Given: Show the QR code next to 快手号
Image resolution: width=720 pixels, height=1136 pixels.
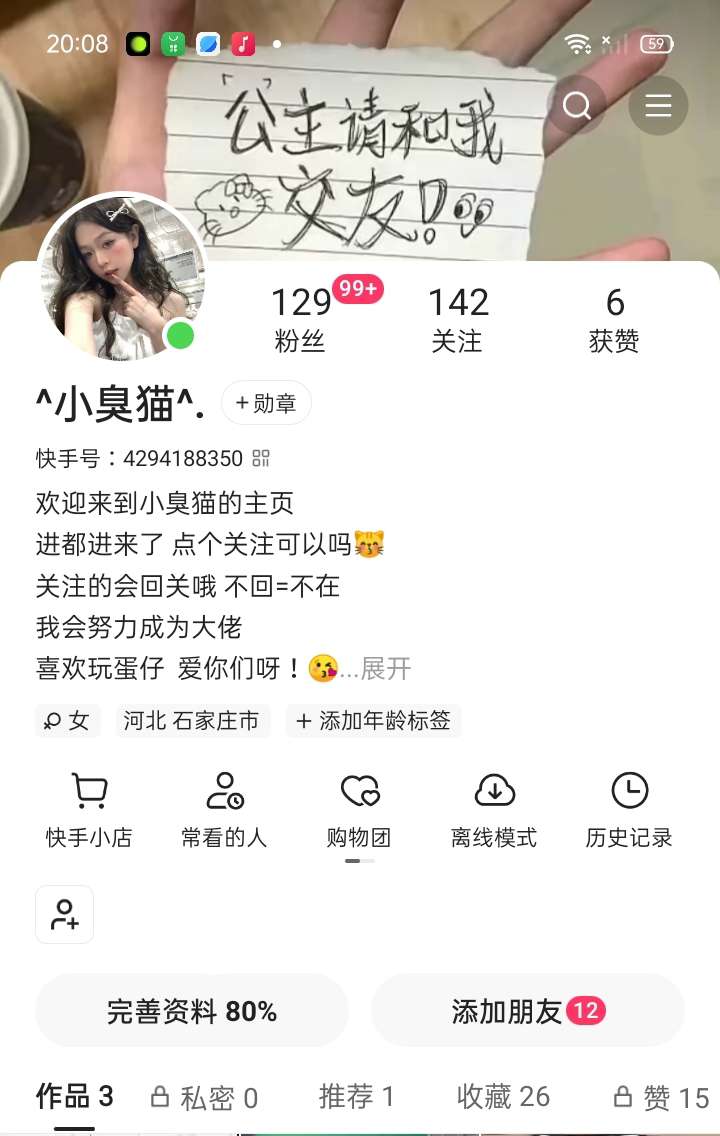Looking at the screenshot, I should (x=261, y=459).
